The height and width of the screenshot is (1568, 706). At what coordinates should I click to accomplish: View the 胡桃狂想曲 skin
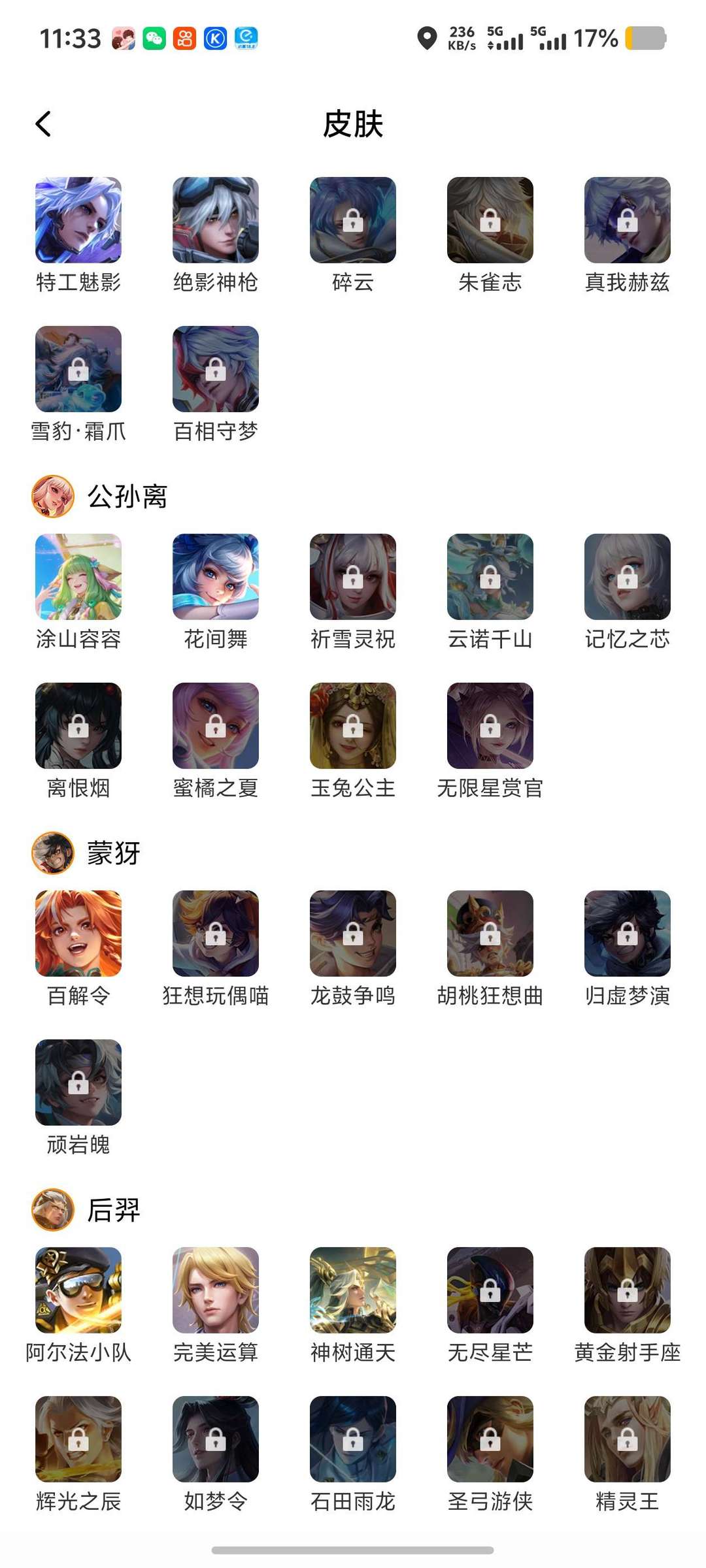(490, 934)
